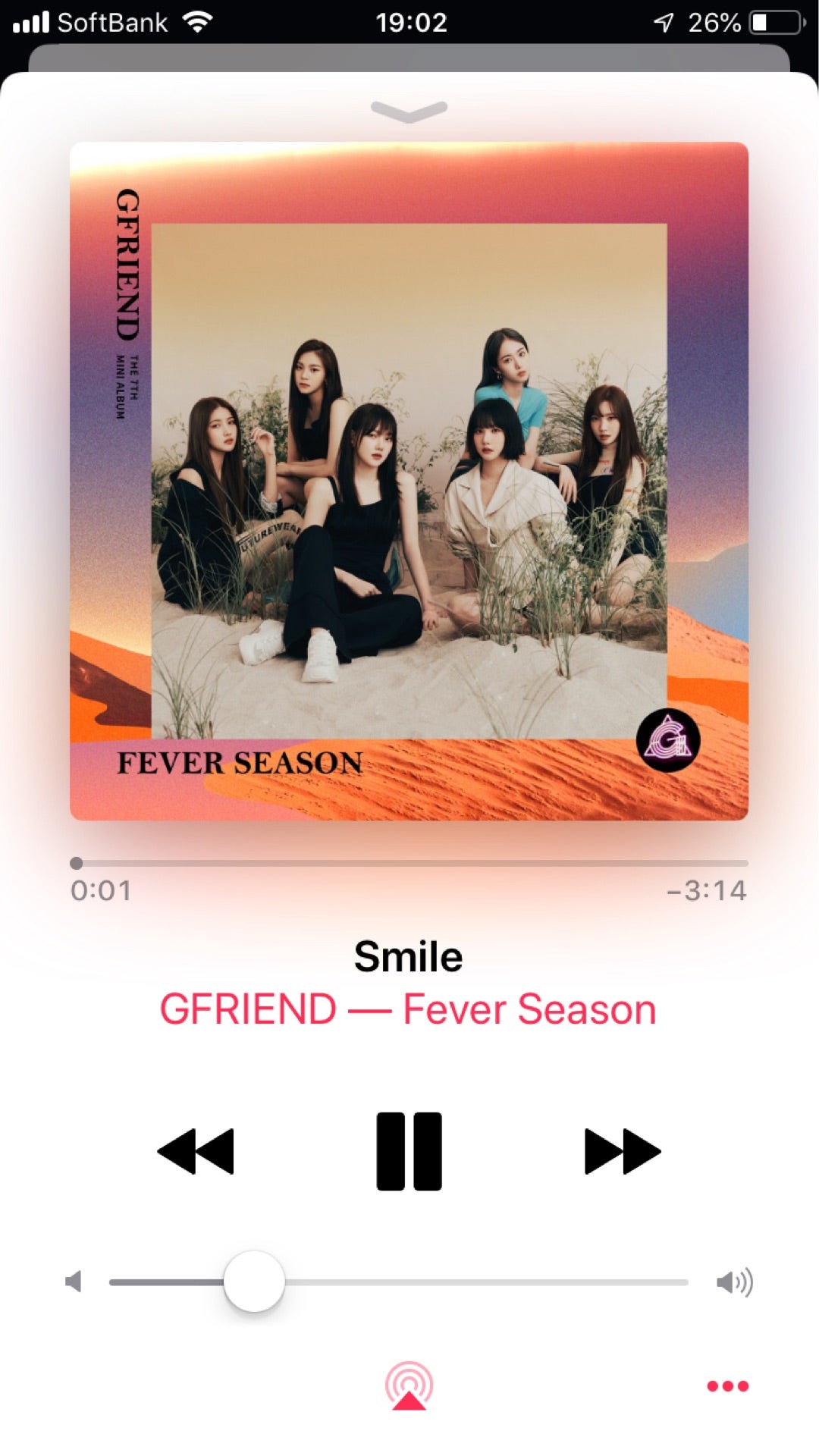Go back to the previous track

[x=196, y=1151]
